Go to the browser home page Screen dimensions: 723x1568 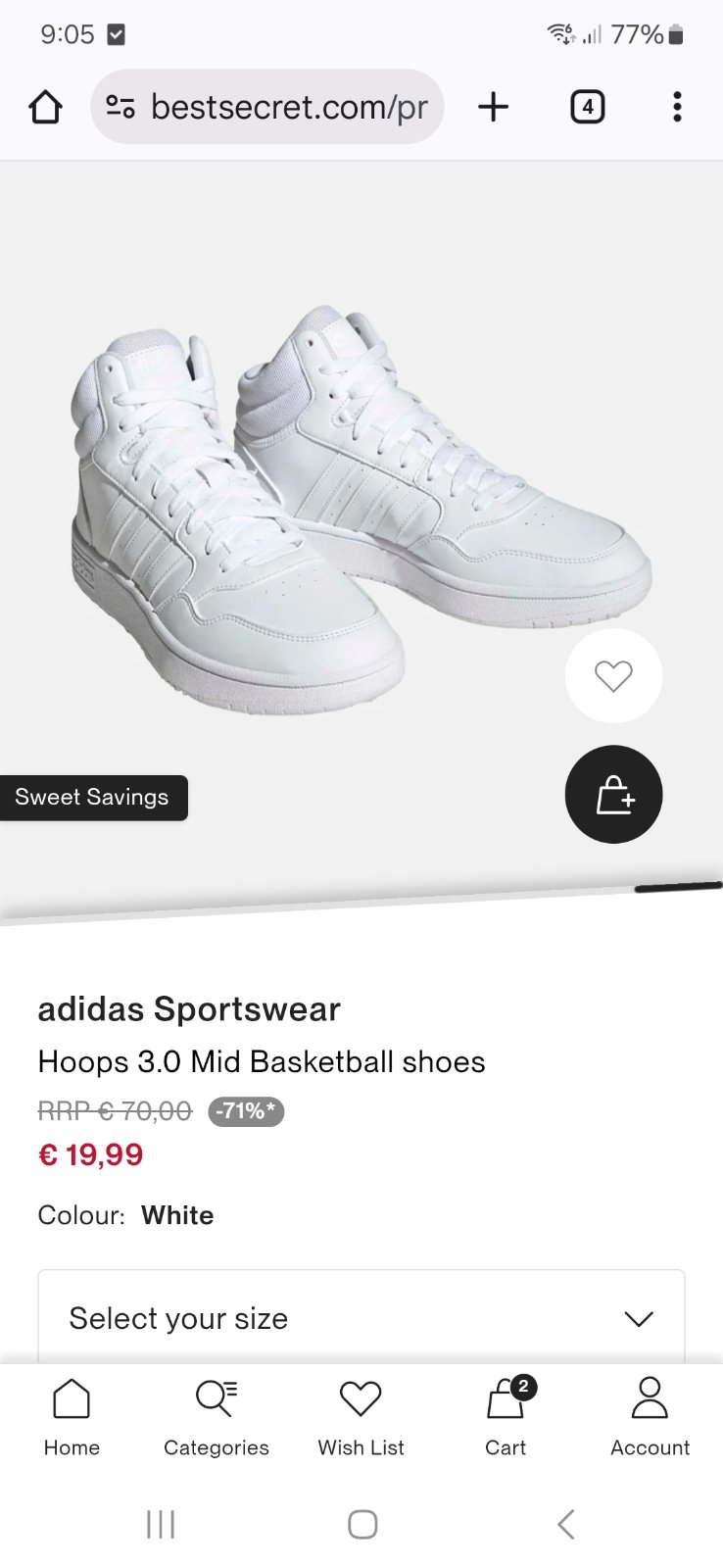coord(45,107)
